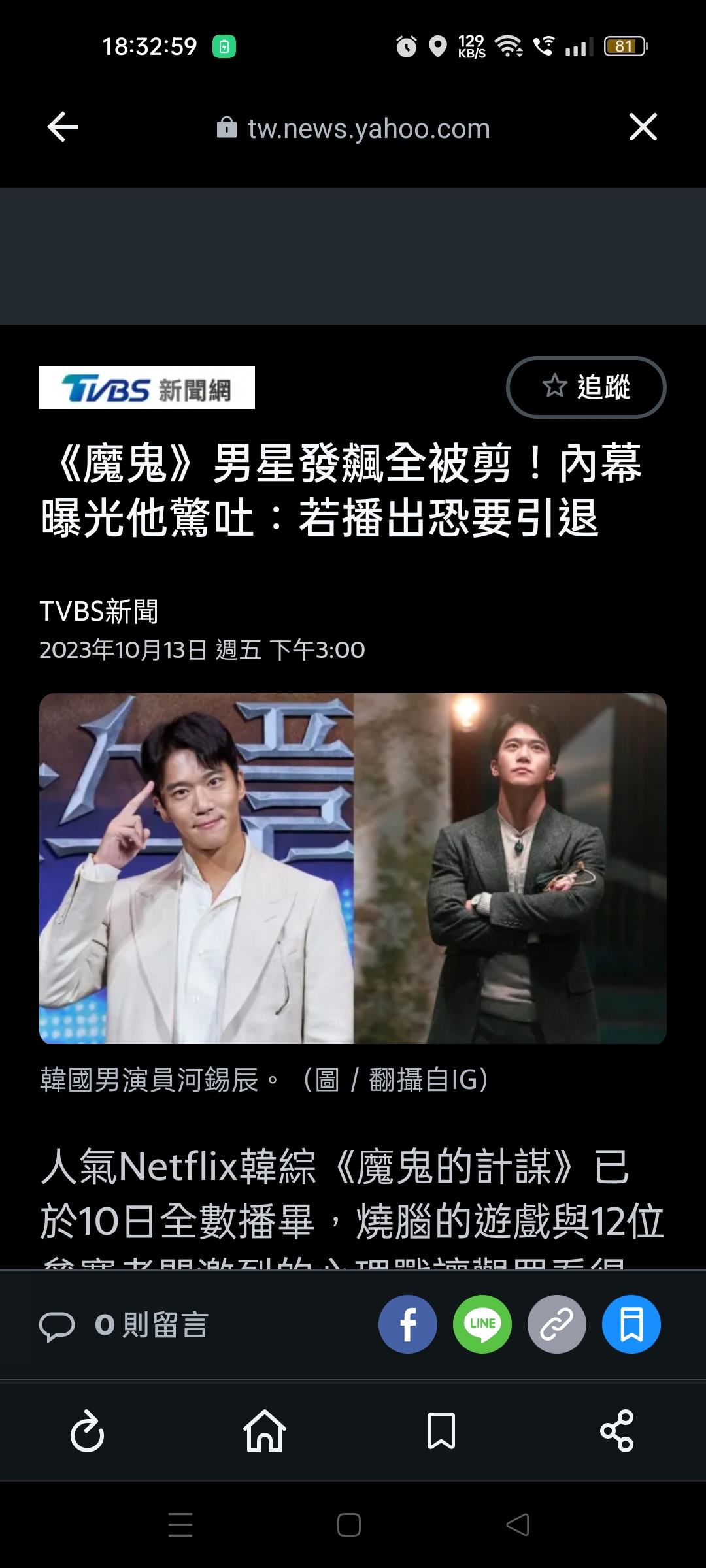This screenshot has height=1568, width=706.
Task: Copy the article link
Action: pyautogui.click(x=557, y=1324)
